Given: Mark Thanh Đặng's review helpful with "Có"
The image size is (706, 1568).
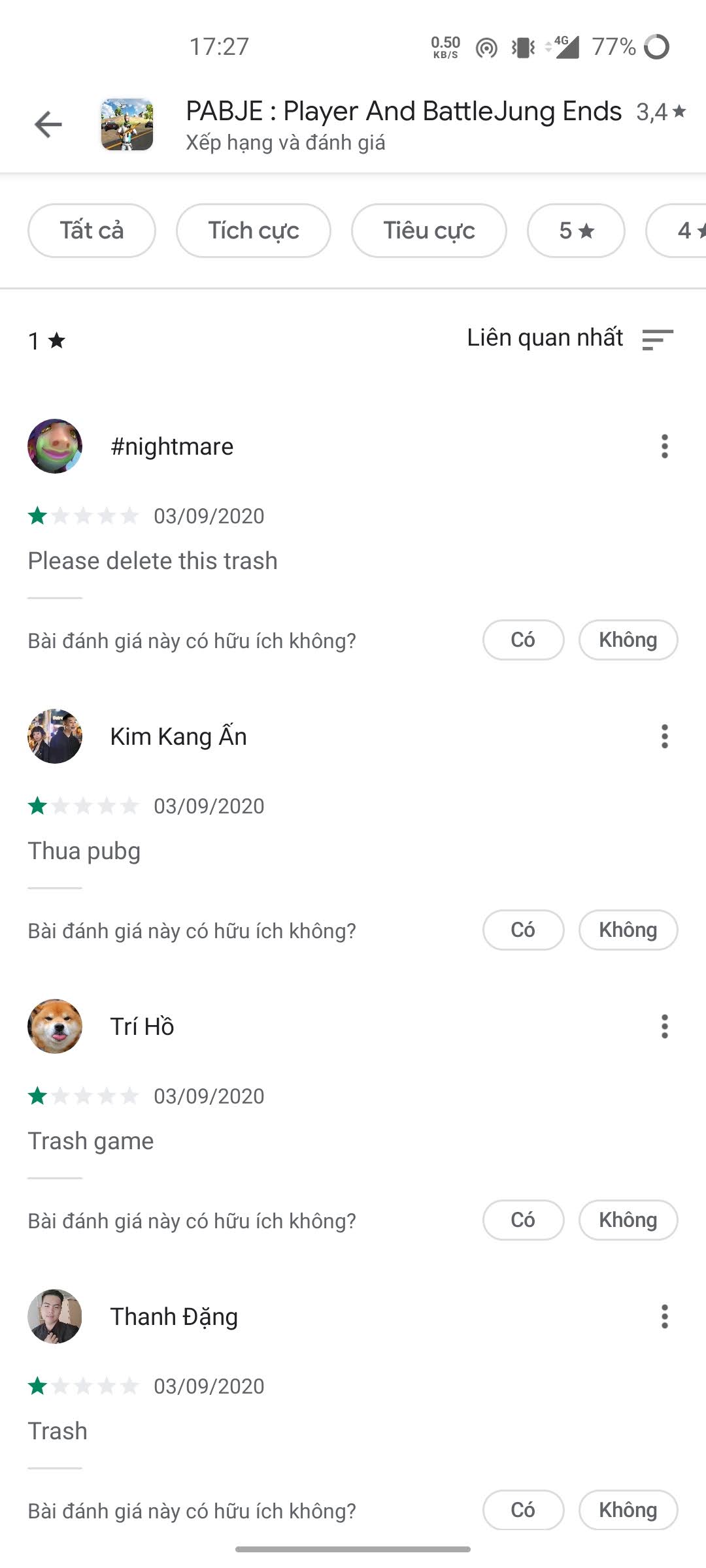Looking at the screenshot, I should [x=523, y=1510].
